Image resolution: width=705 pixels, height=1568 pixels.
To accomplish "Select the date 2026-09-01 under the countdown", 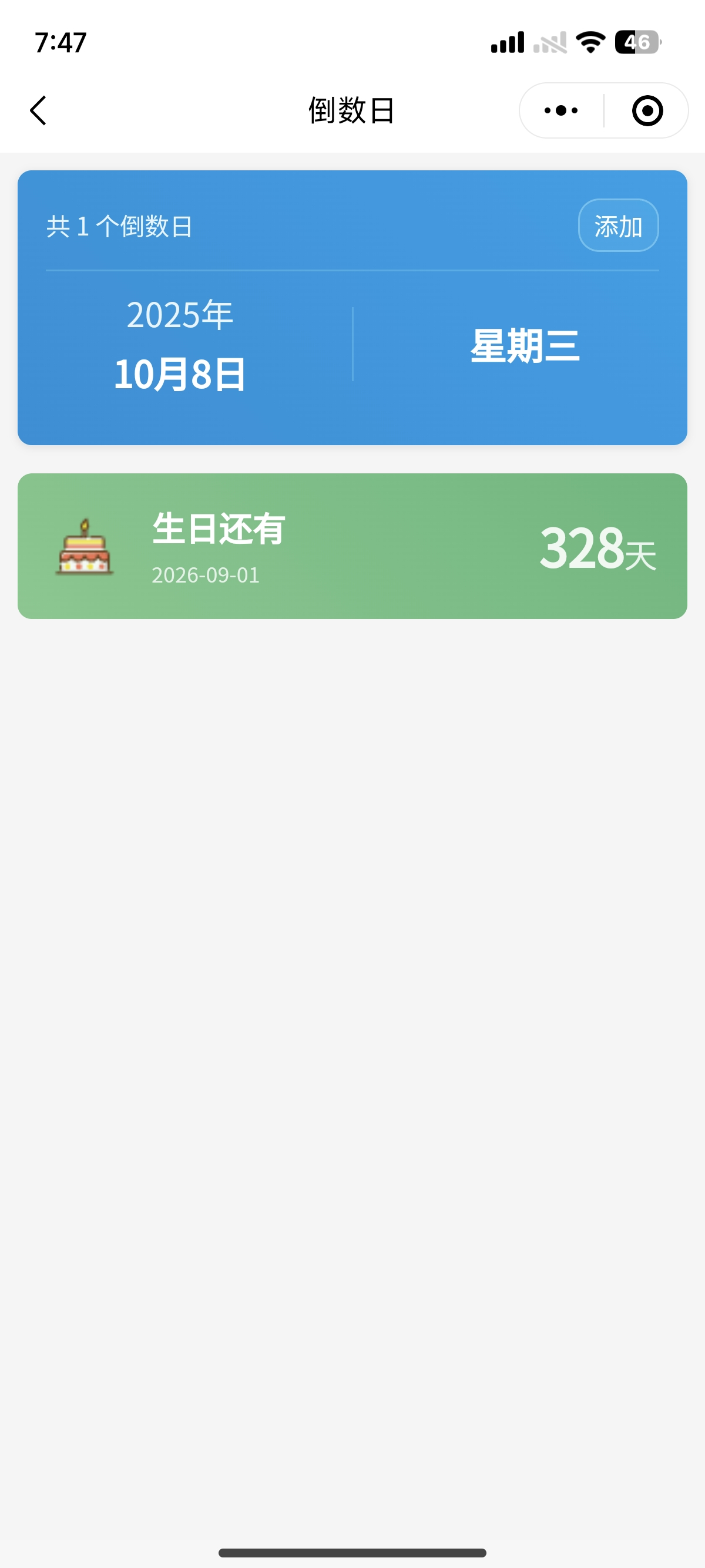I will 205,575.
